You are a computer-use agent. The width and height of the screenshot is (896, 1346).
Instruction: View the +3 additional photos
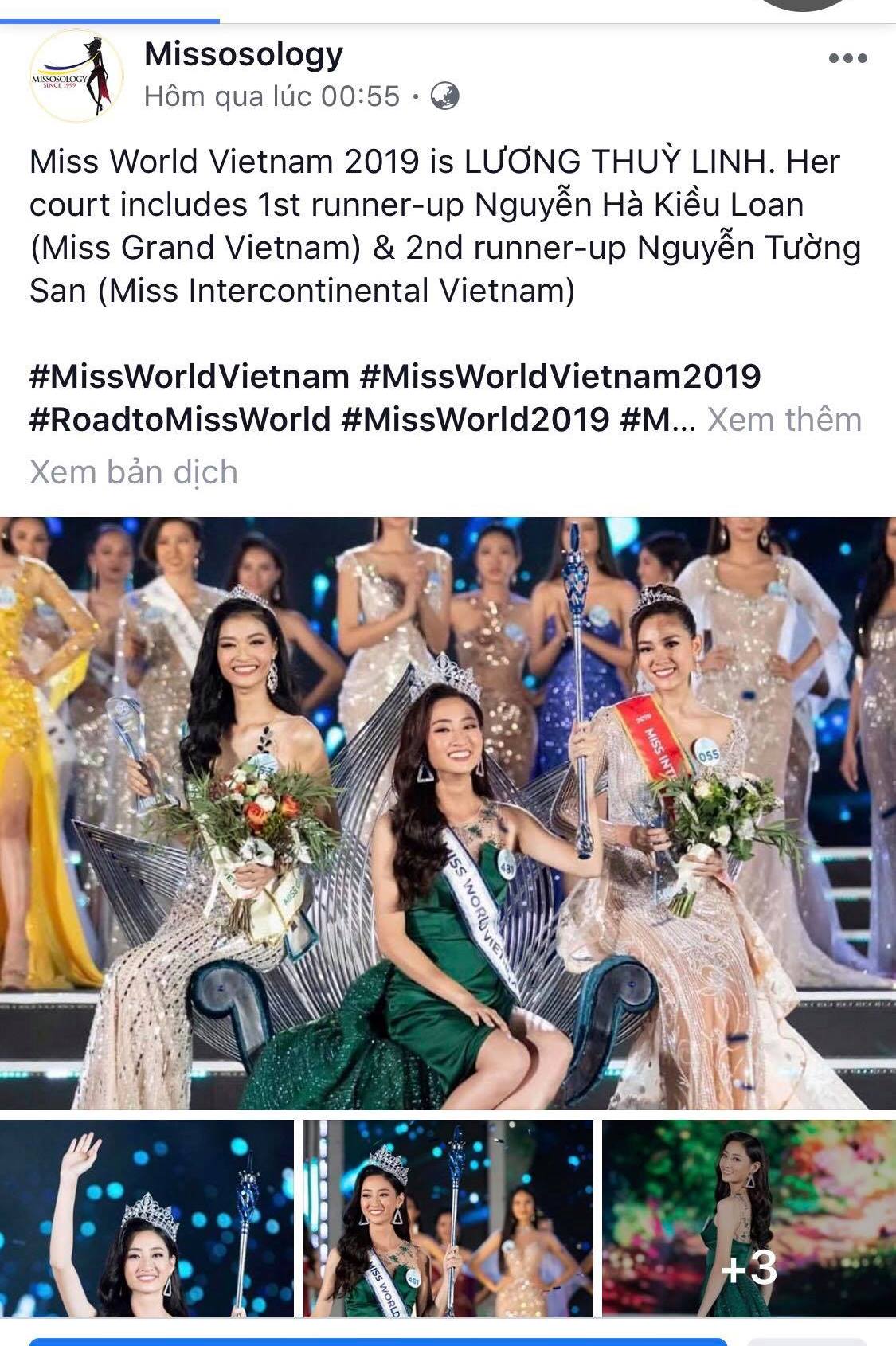tap(749, 1219)
